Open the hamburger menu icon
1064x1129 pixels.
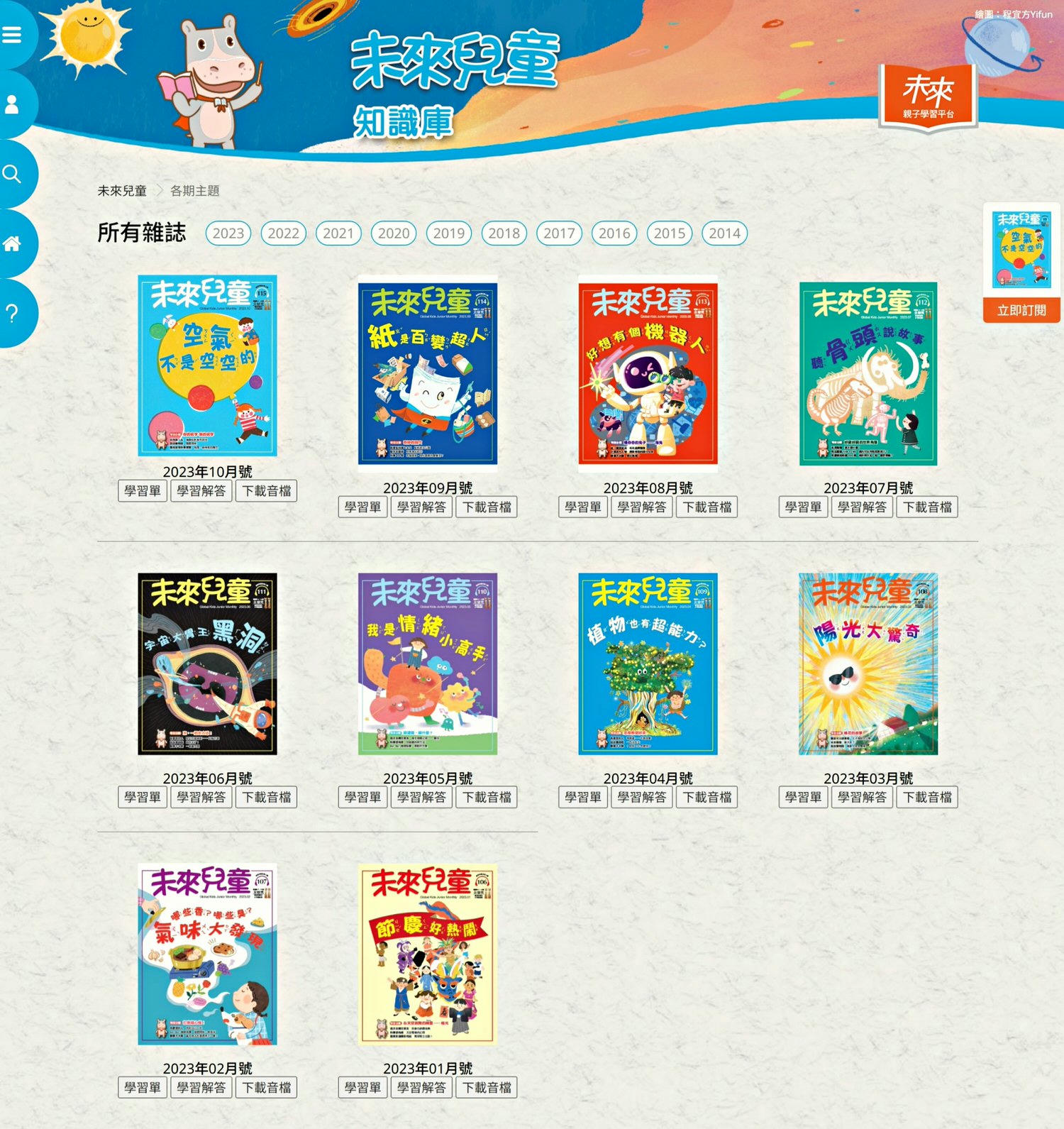click(x=12, y=34)
